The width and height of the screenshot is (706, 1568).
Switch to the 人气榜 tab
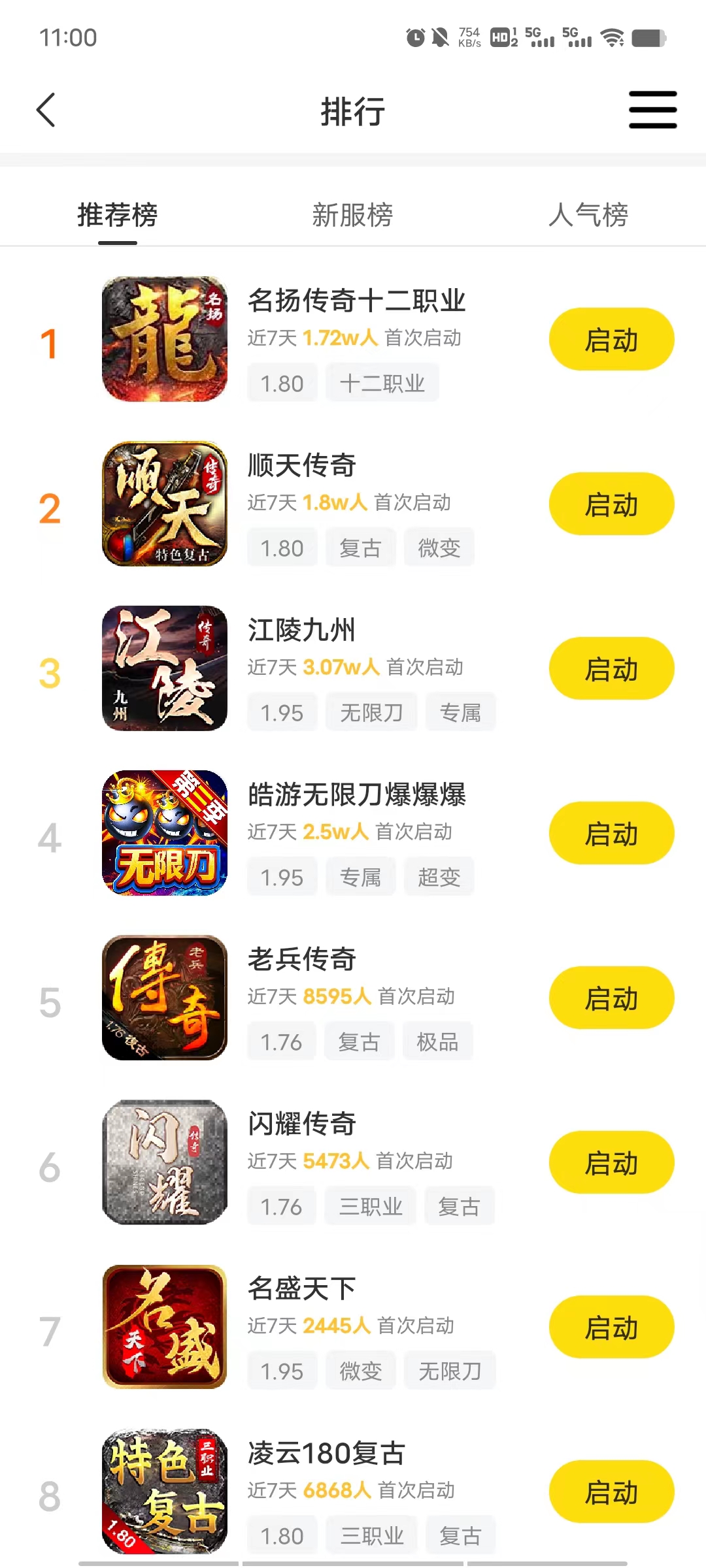click(x=588, y=214)
